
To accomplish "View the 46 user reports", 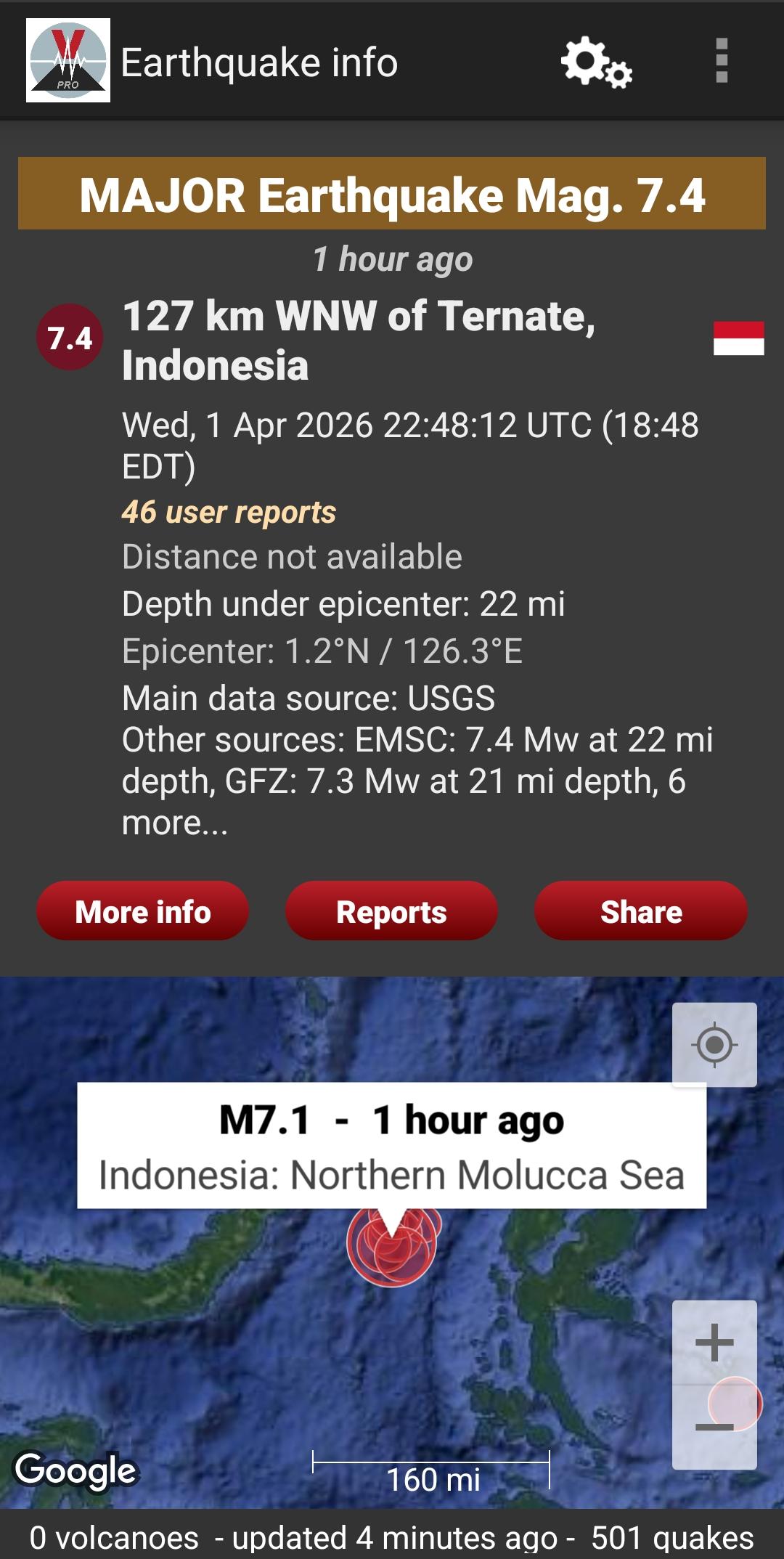I will tap(229, 512).
